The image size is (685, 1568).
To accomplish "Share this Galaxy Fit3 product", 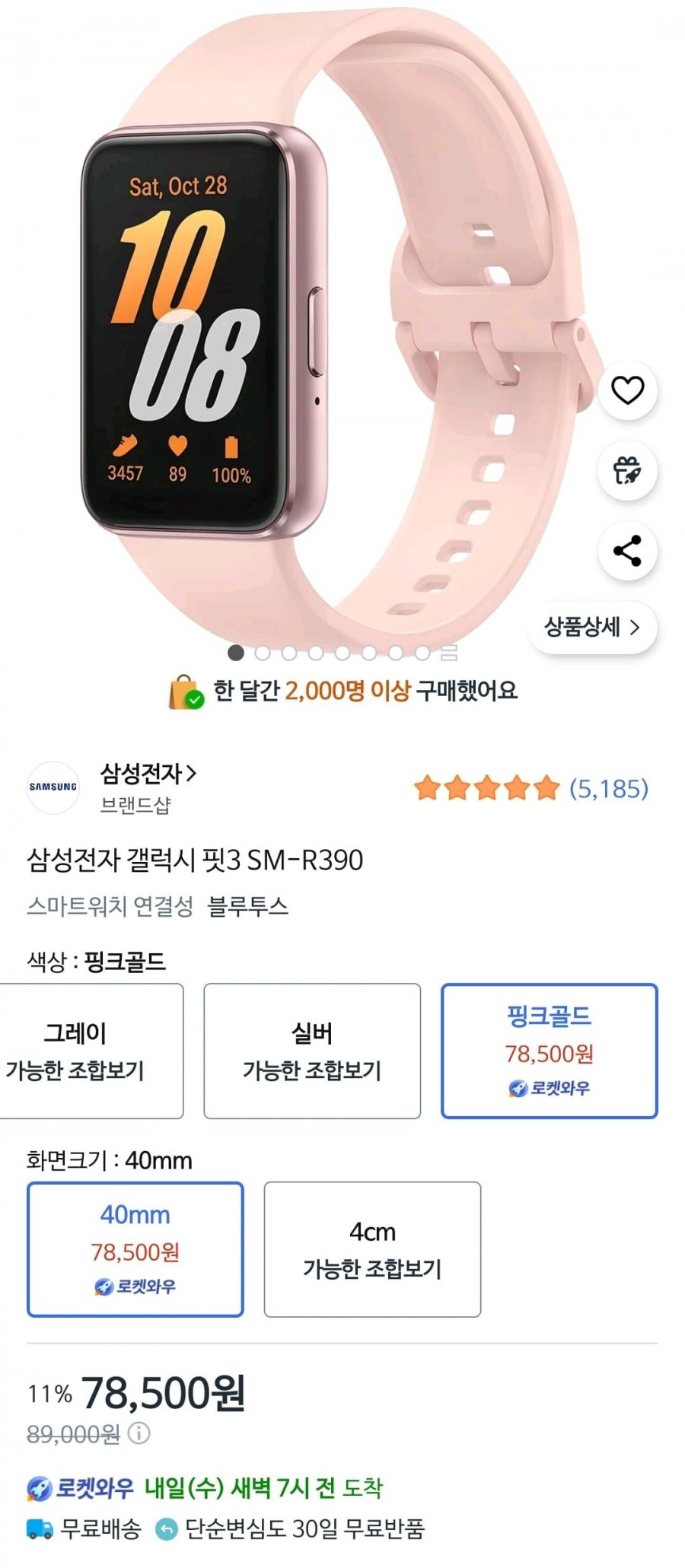I will tap(627, 551).
